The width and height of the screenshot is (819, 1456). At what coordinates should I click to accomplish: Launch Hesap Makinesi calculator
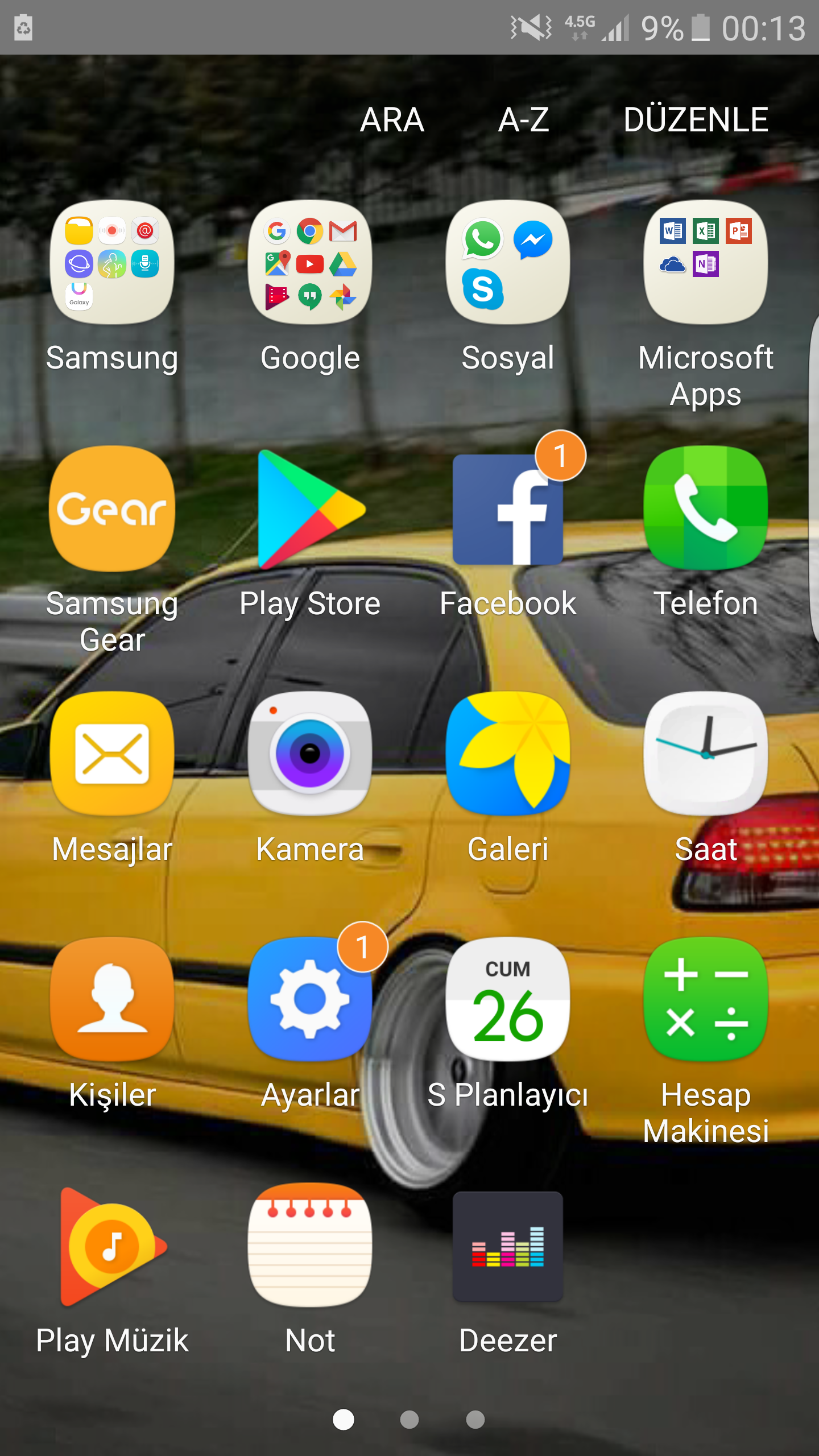[x=705, y=999]
